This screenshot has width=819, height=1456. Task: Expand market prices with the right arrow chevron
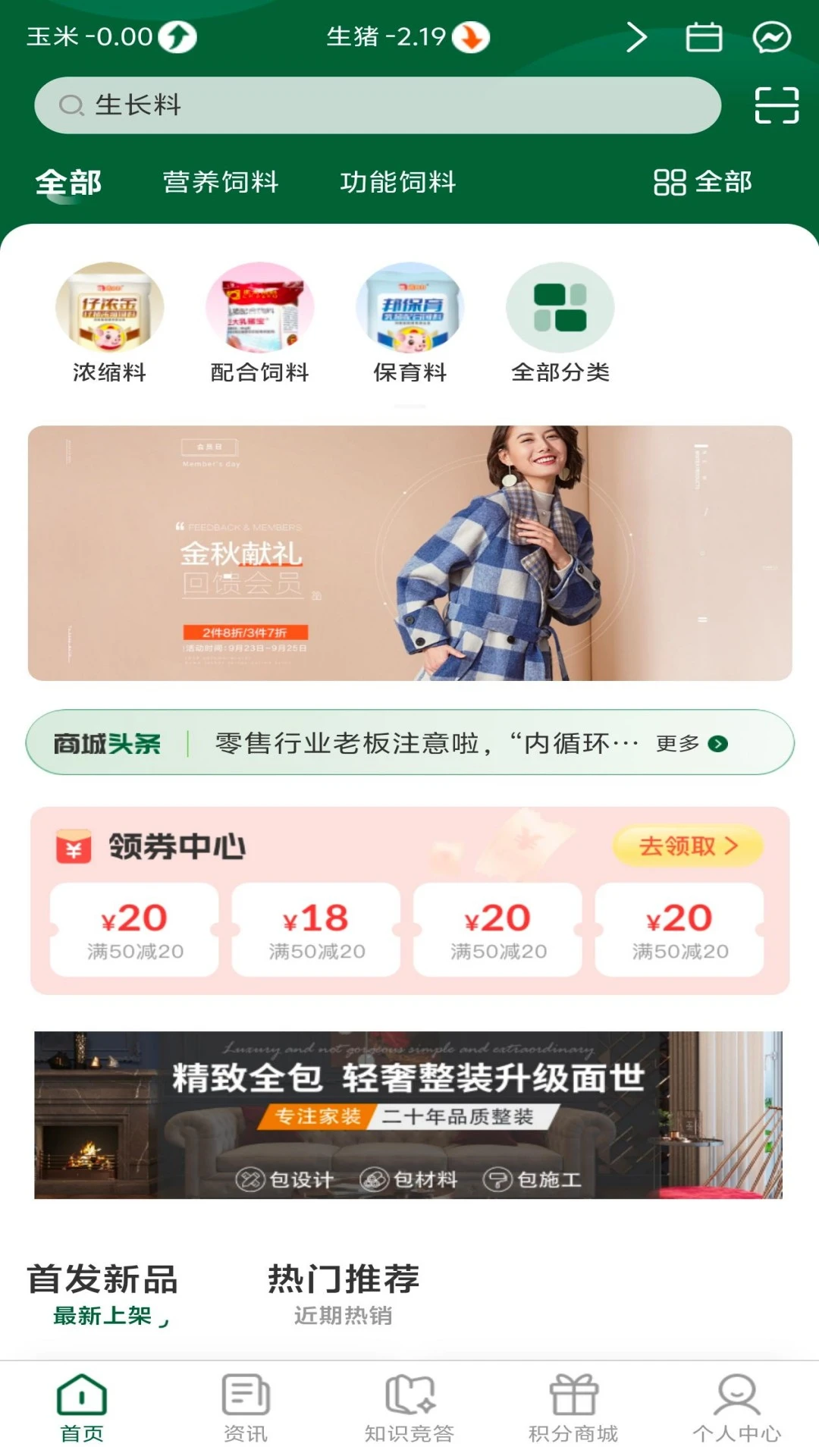tap(637, 36)
